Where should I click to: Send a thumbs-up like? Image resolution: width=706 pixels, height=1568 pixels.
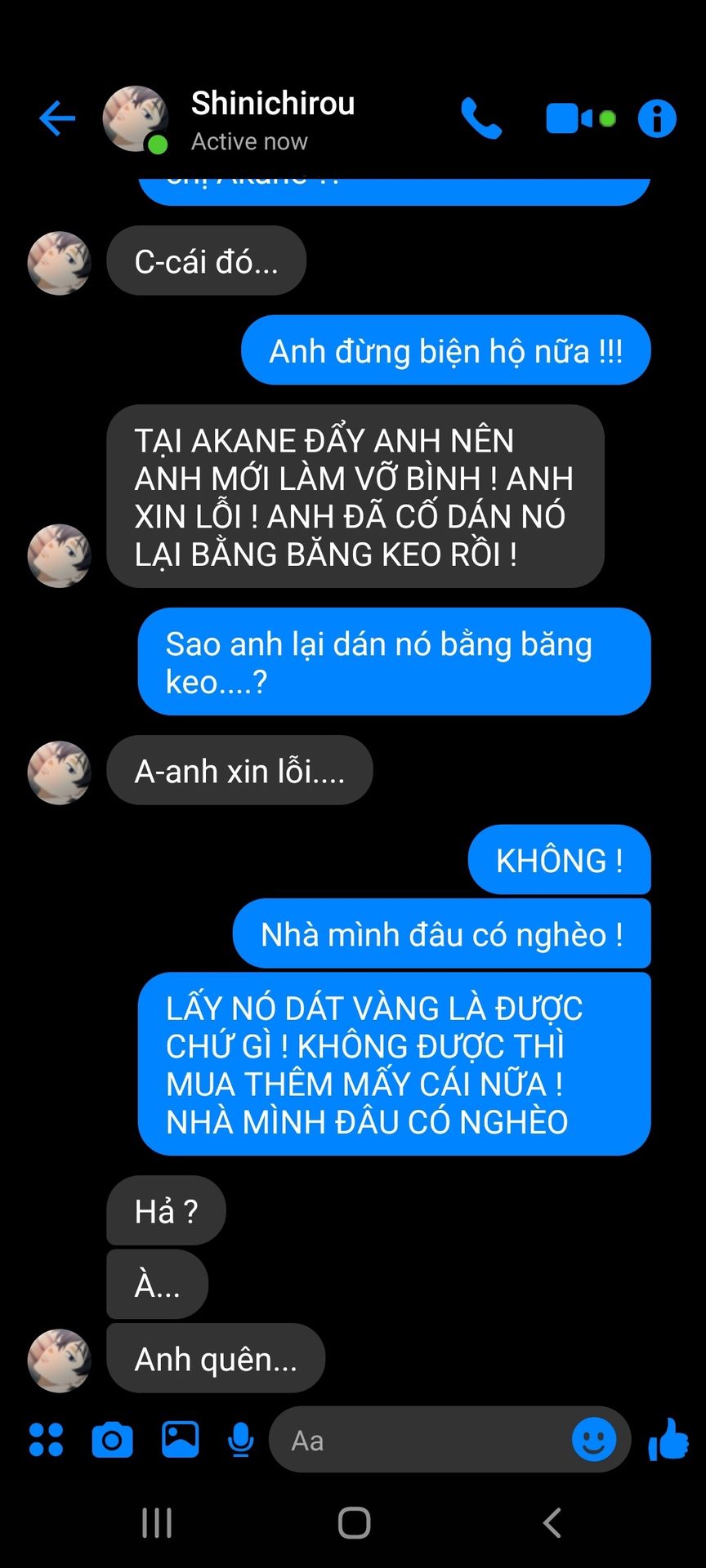pos(668,1439)
